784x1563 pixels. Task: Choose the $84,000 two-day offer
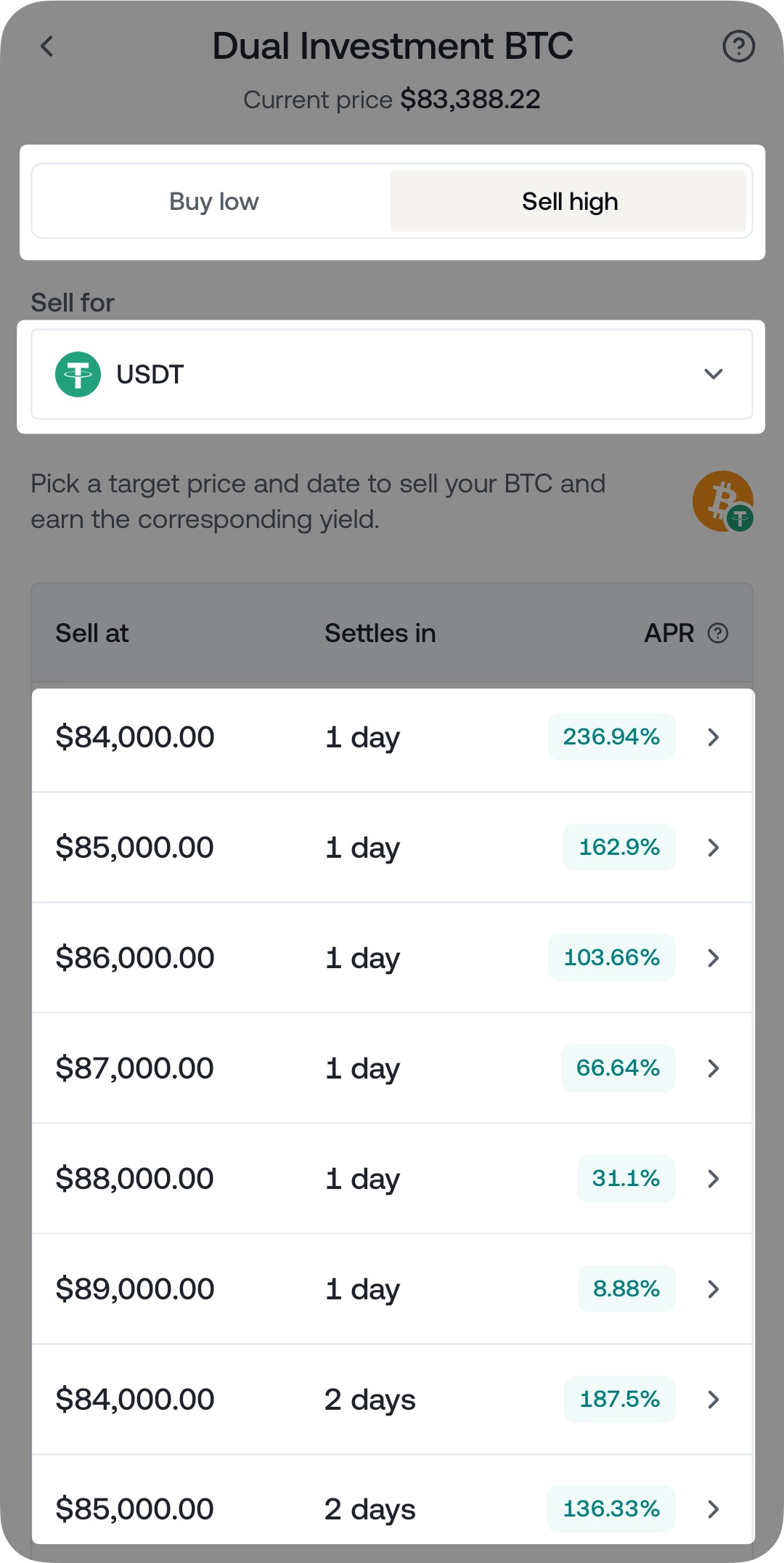(x=392, y=1399)
